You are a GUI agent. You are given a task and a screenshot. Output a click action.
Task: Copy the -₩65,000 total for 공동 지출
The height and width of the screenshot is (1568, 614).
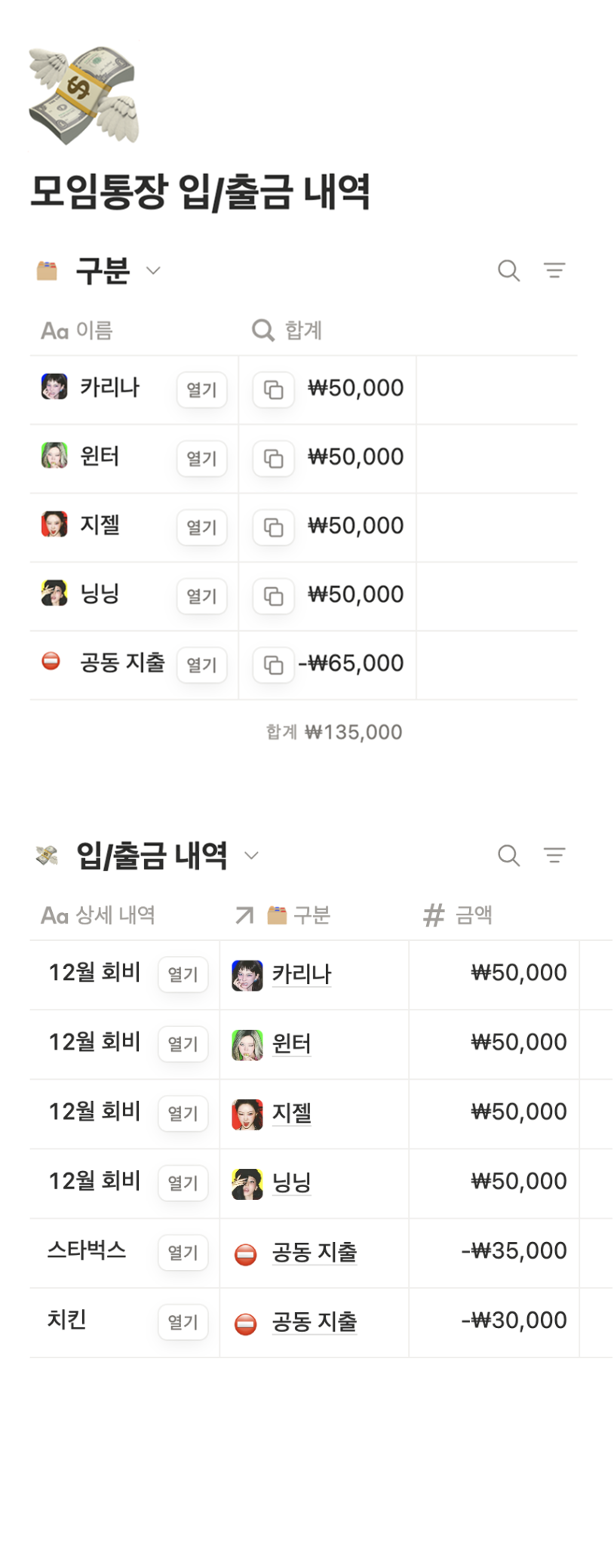point(273,665)
